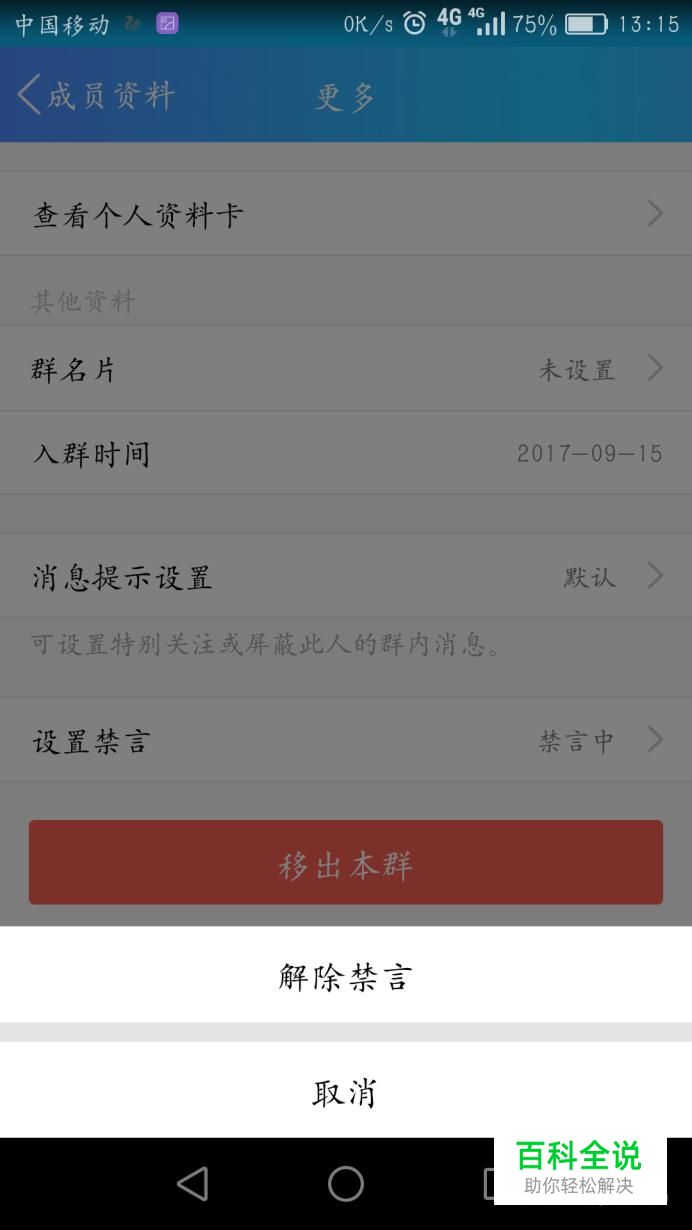692x1230 pixels.
Task: Open 消息提示设置
Action: [346, 576]
